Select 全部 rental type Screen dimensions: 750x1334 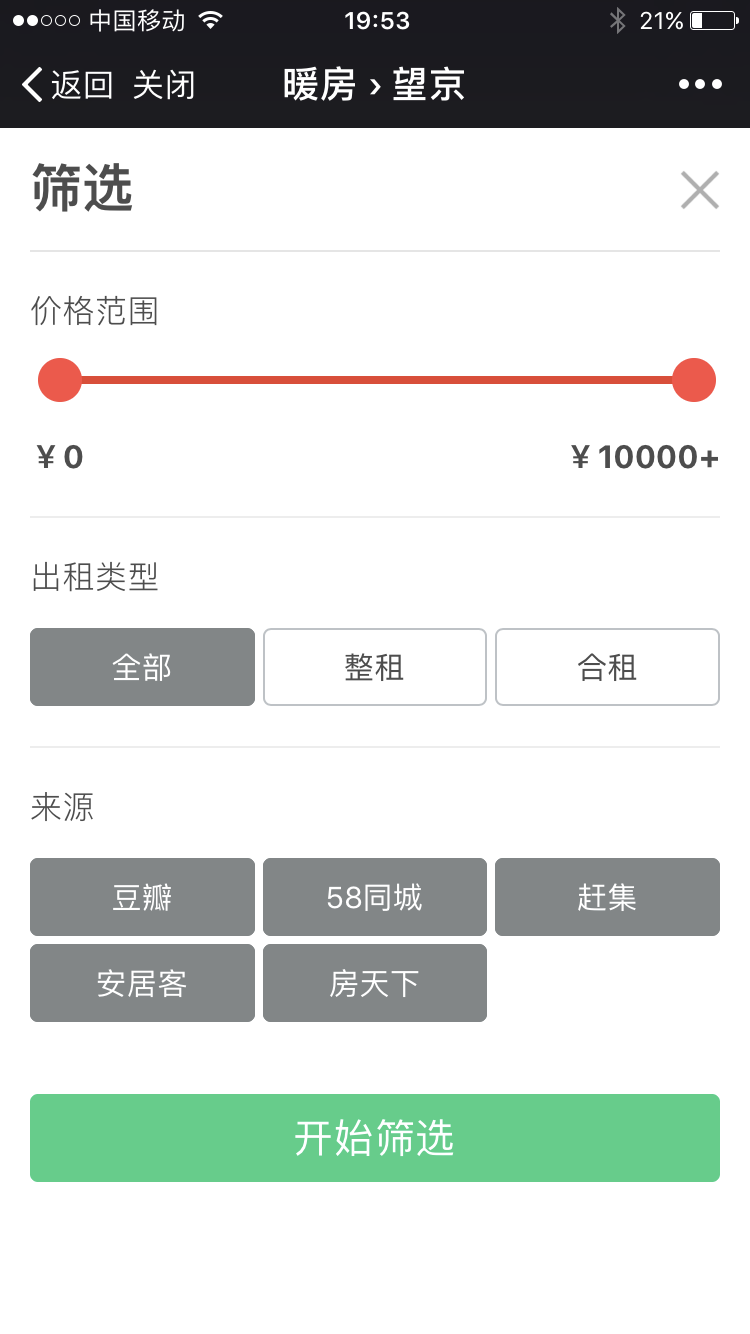142,667
